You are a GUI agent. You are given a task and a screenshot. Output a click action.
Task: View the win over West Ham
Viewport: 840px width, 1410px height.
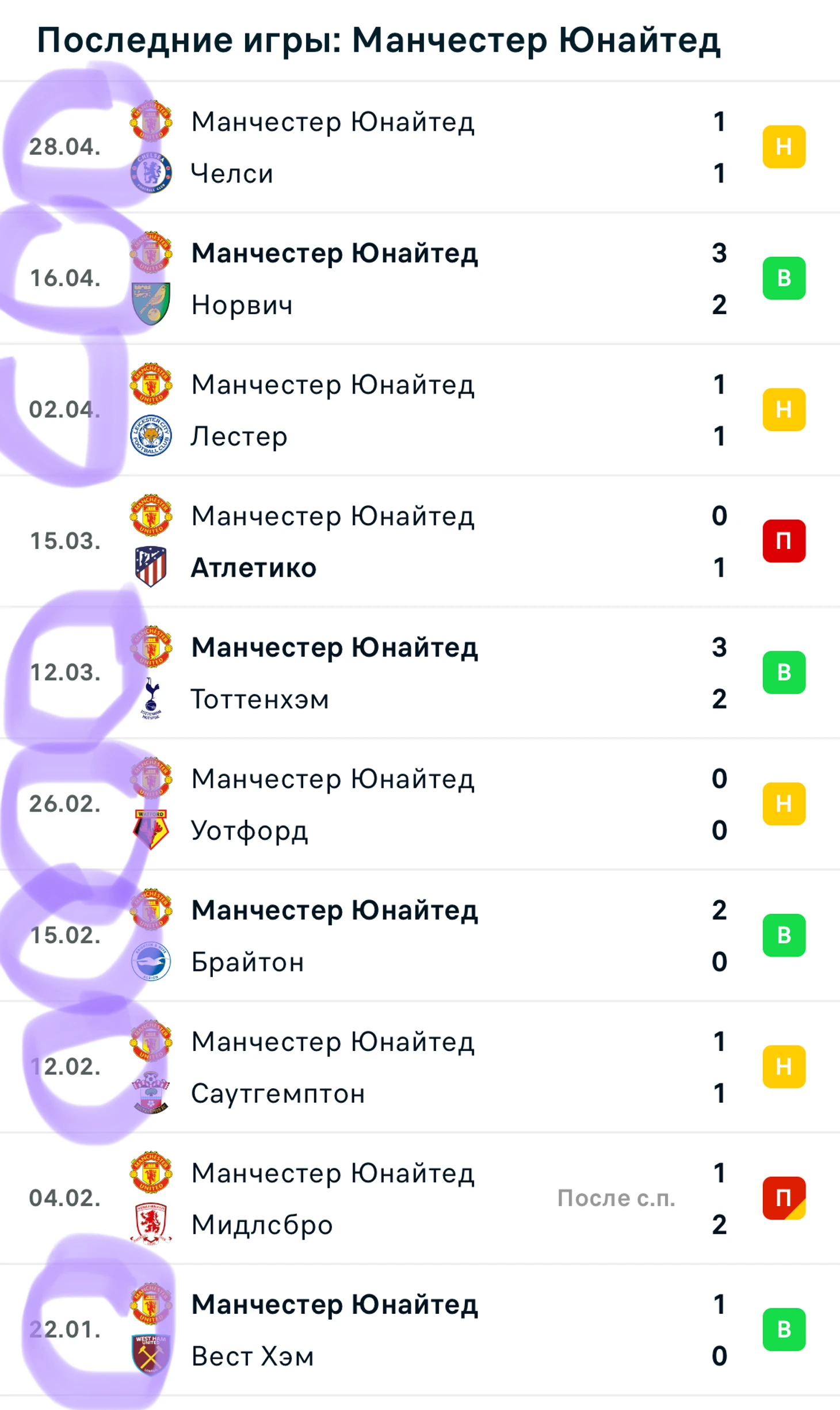tap(420, 1330)
